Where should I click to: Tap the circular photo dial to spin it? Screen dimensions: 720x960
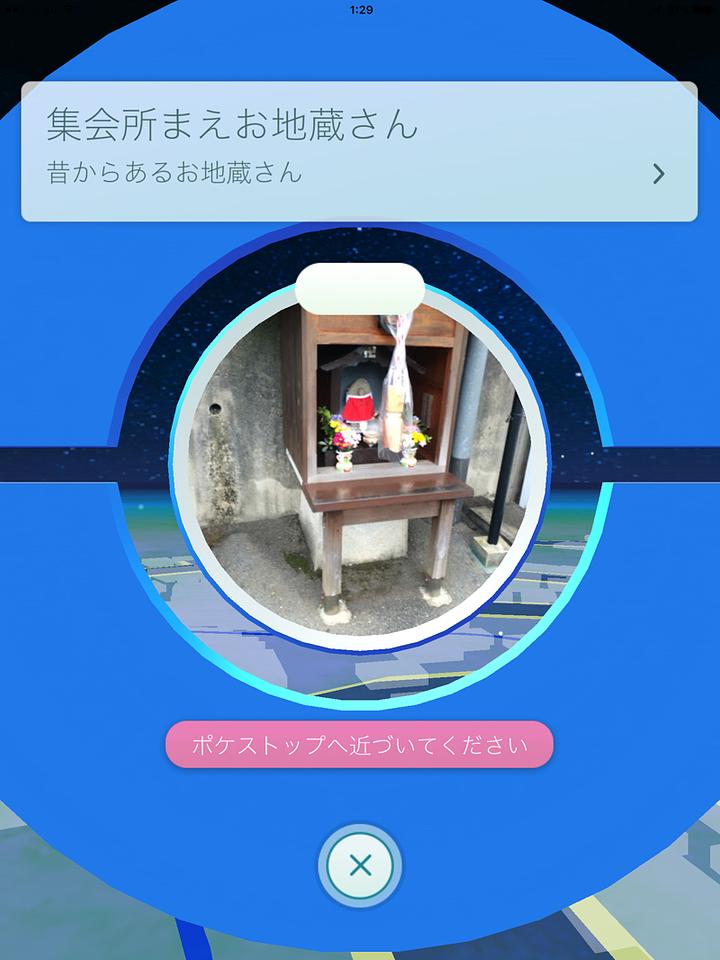click(360, 460)
